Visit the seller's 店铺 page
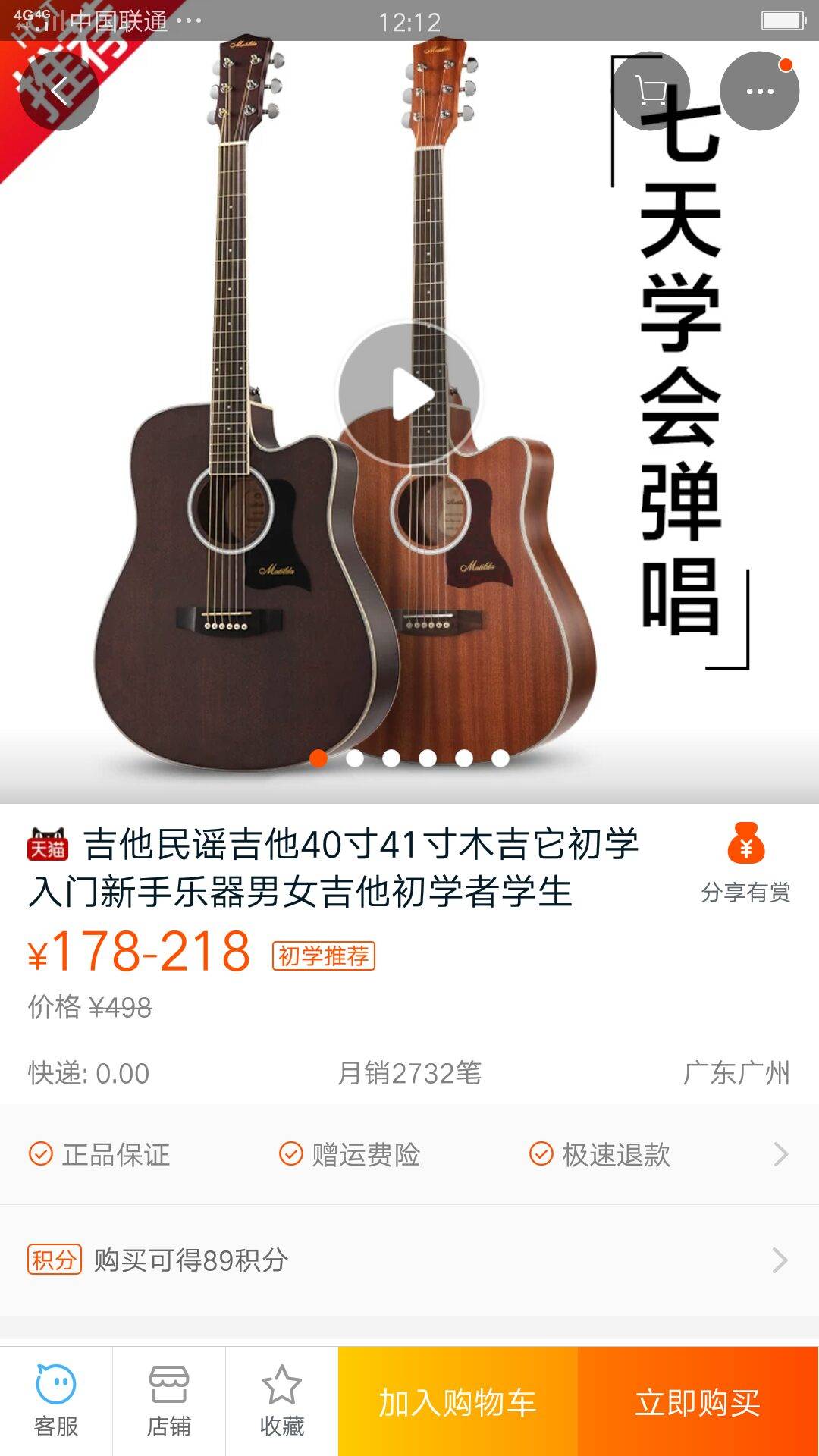This screenshot has height=1456, width=819. (x=168, y=1401)
